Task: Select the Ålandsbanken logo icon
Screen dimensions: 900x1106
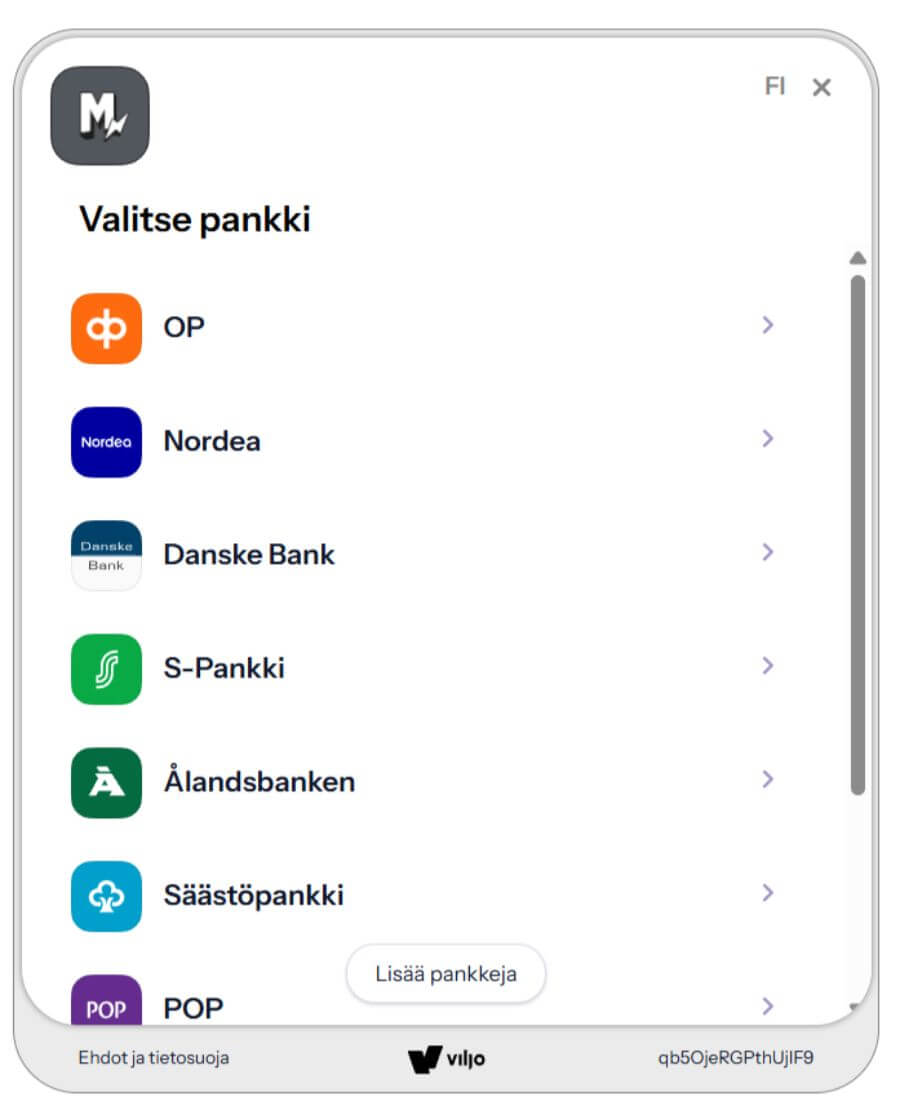Action: [105, 782]
